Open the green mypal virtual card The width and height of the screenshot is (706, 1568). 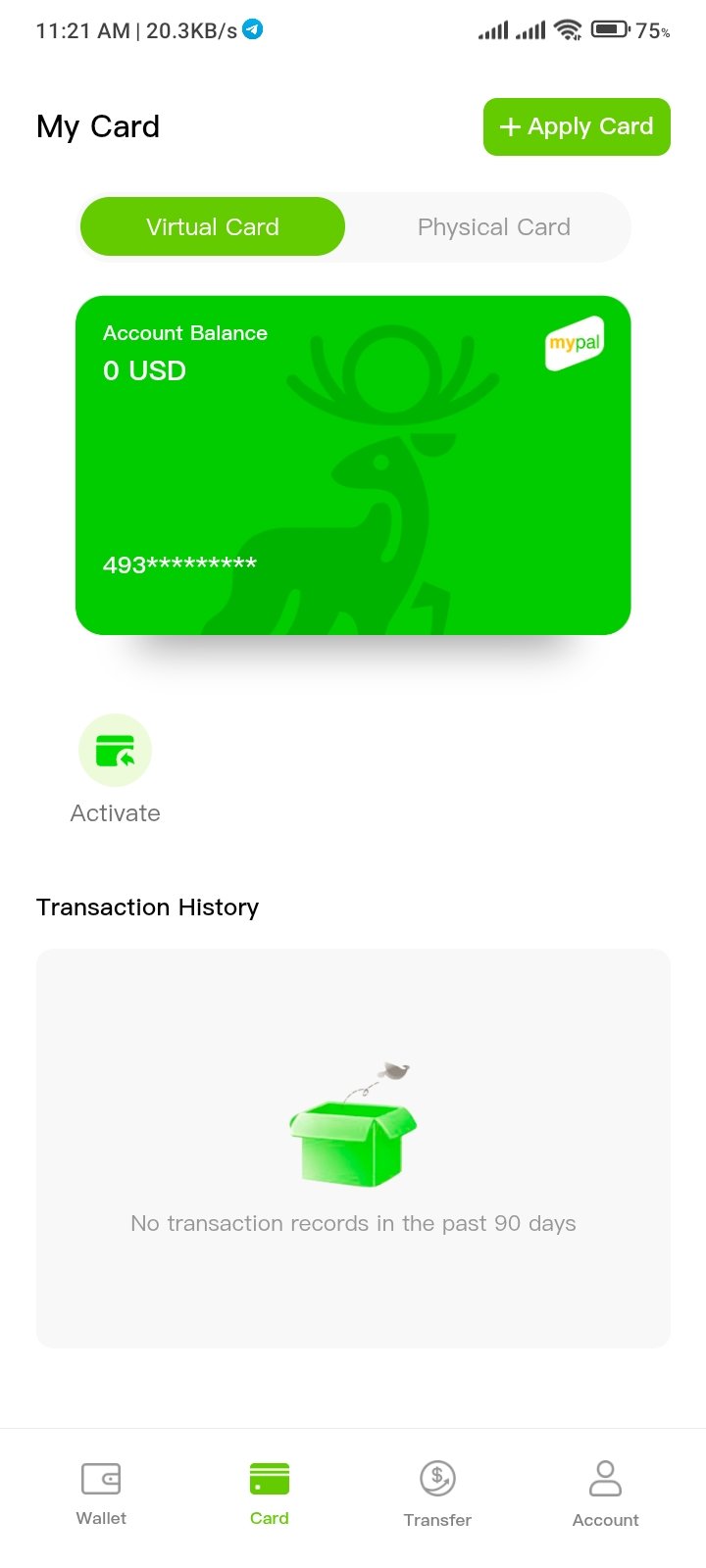tap(353, 465)
